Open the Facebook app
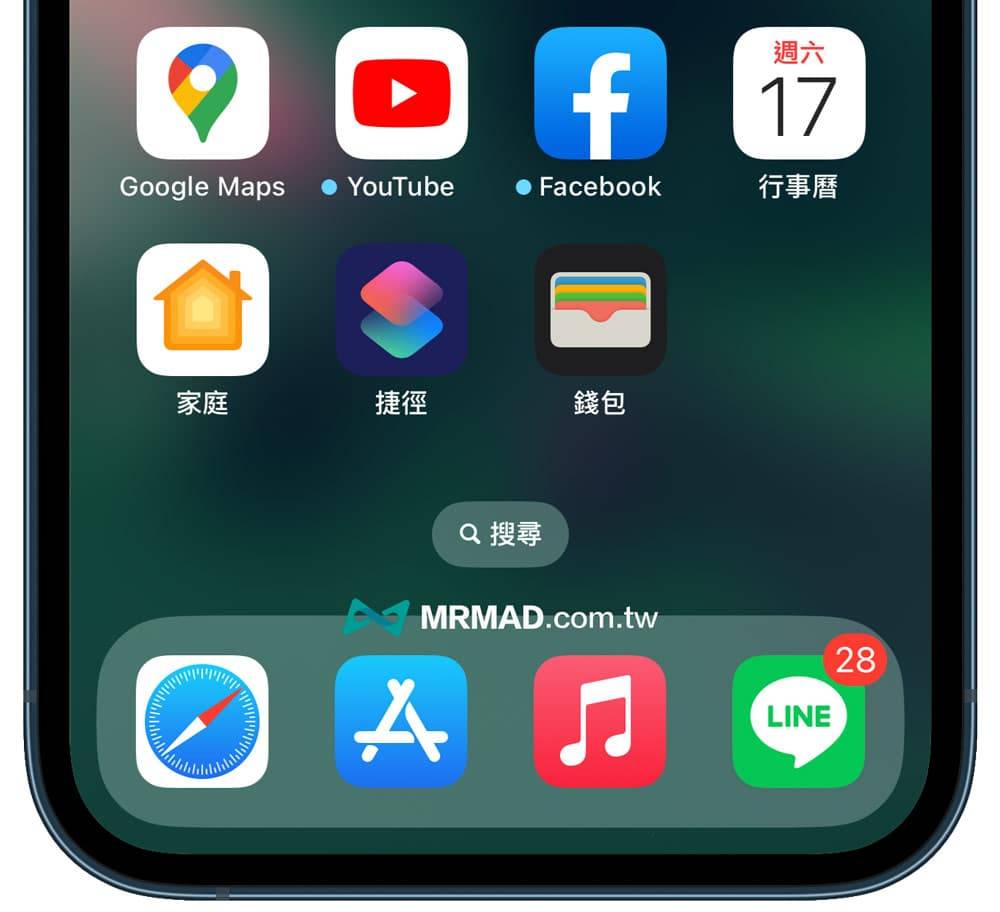Screen dimensions: 1000x912 click(600, 93)
